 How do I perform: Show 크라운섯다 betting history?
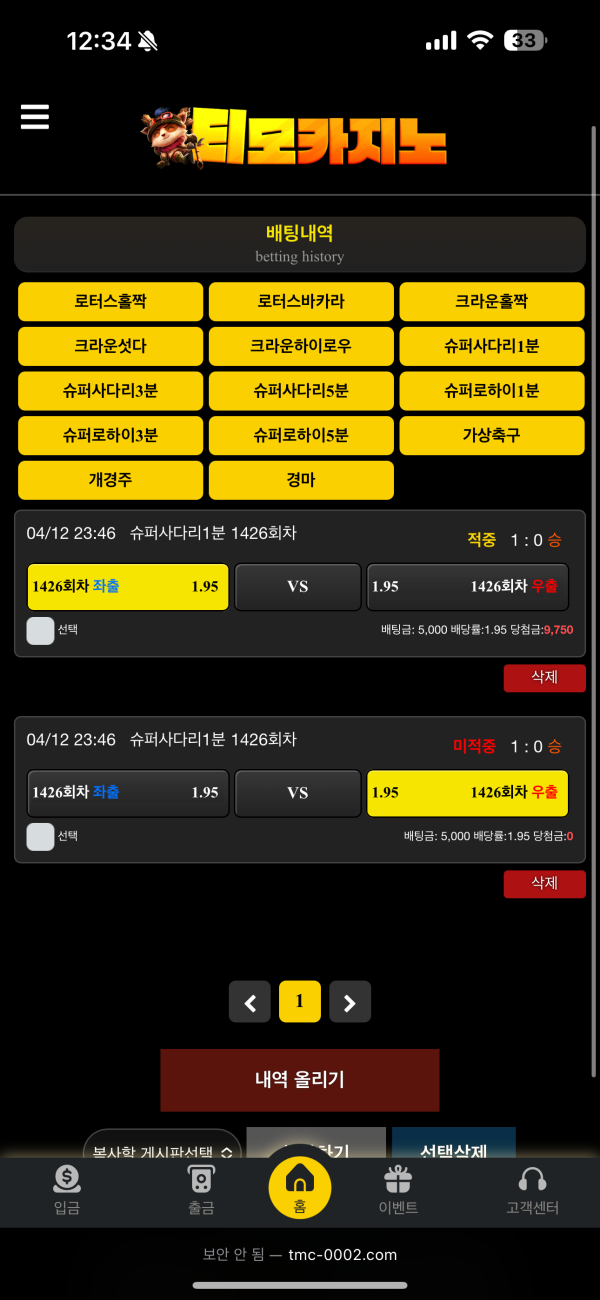(x=110, y=346)
